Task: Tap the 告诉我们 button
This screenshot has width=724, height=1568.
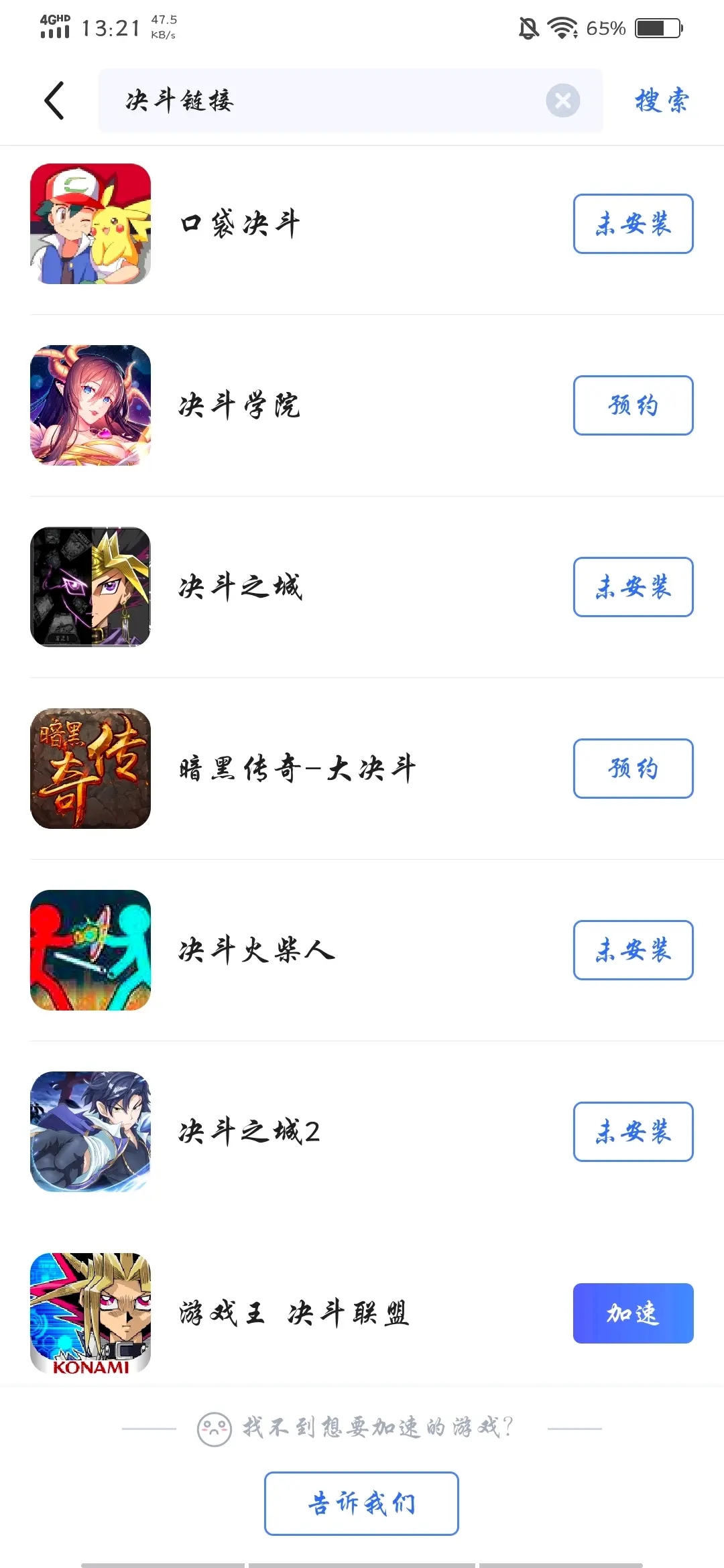Action: coord(361,1503)
